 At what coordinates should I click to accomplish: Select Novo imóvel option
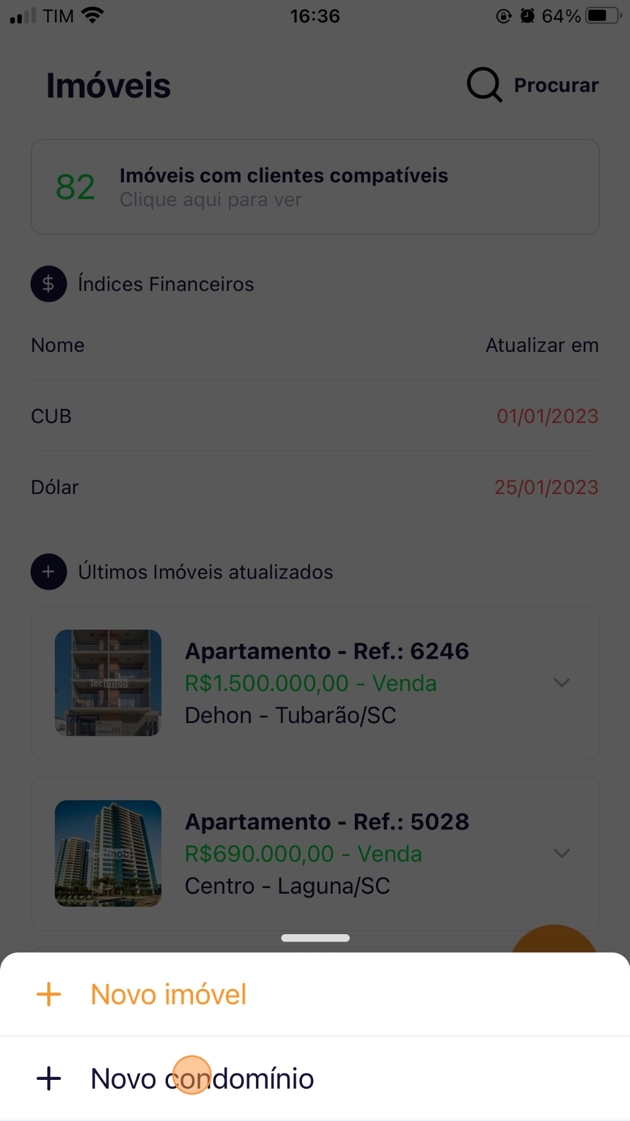pos(168,994)
